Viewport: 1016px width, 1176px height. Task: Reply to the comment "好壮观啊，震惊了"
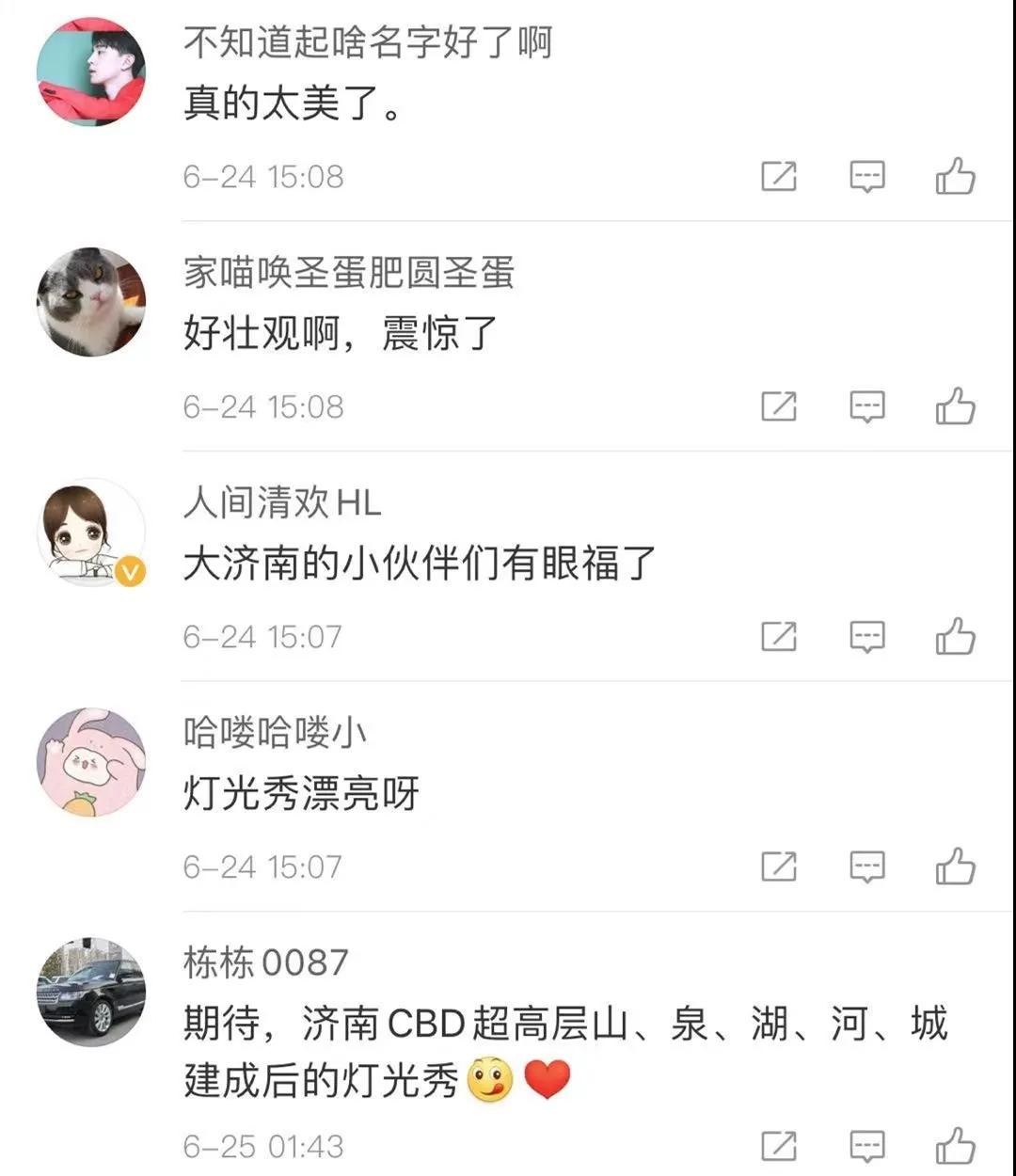[x=866, y=406]
